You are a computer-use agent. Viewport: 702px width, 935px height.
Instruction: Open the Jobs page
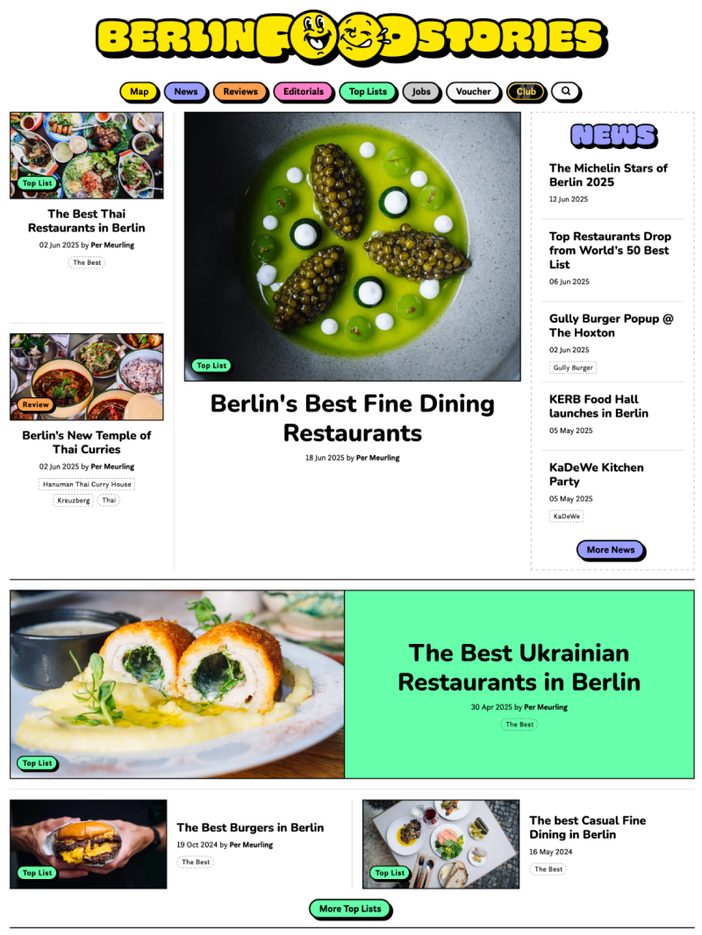(421, 92)
